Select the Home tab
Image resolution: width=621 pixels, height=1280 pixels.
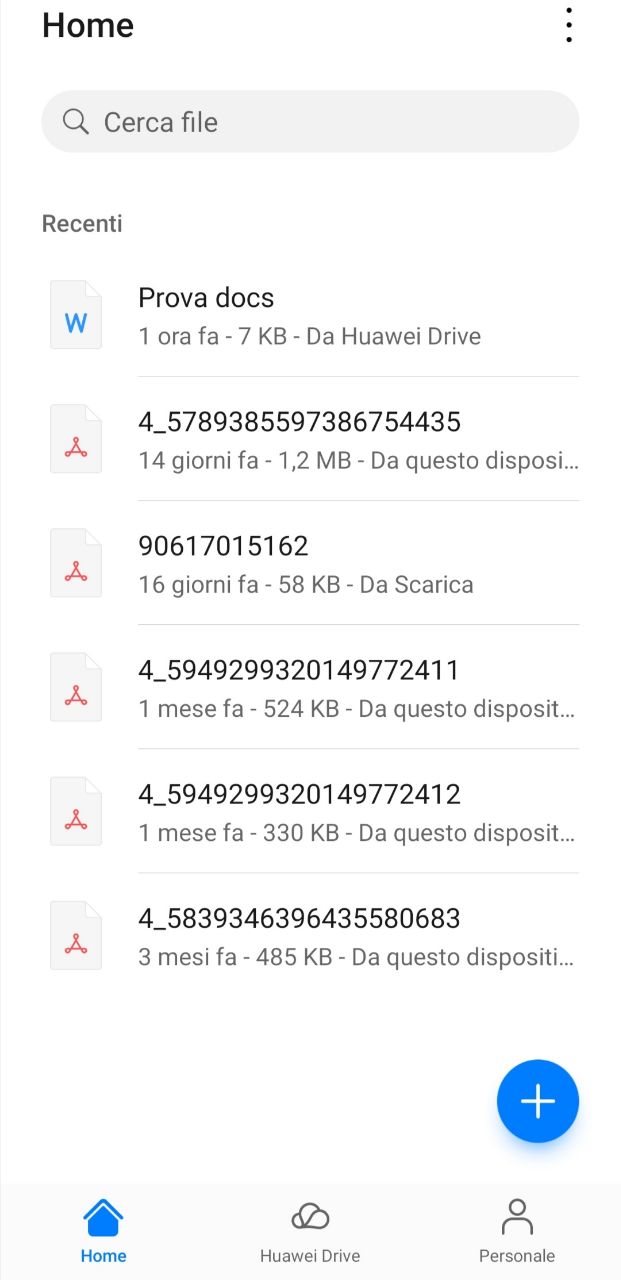[x=104, y=1231]
